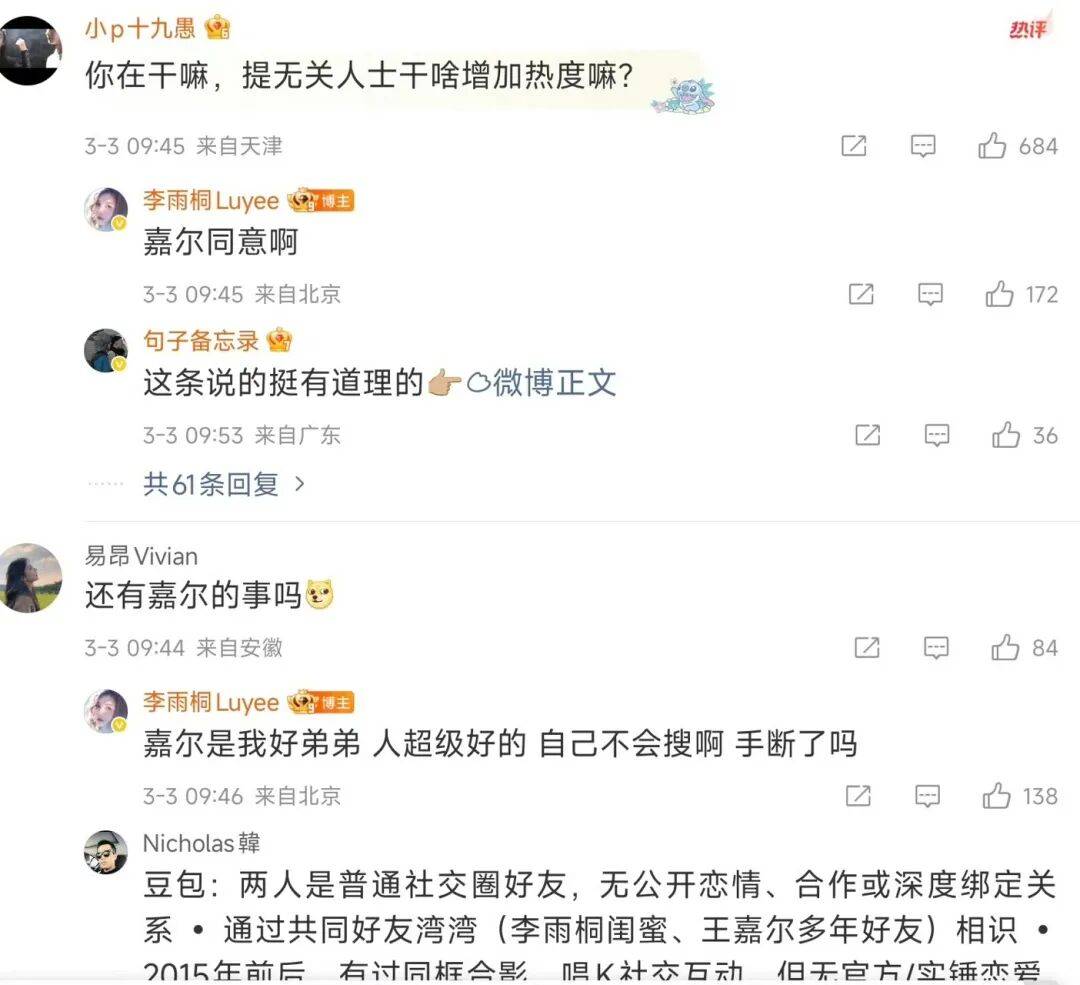Open 小p十九愚's profile avatar
1080x985 pixels.
(30, 50)
